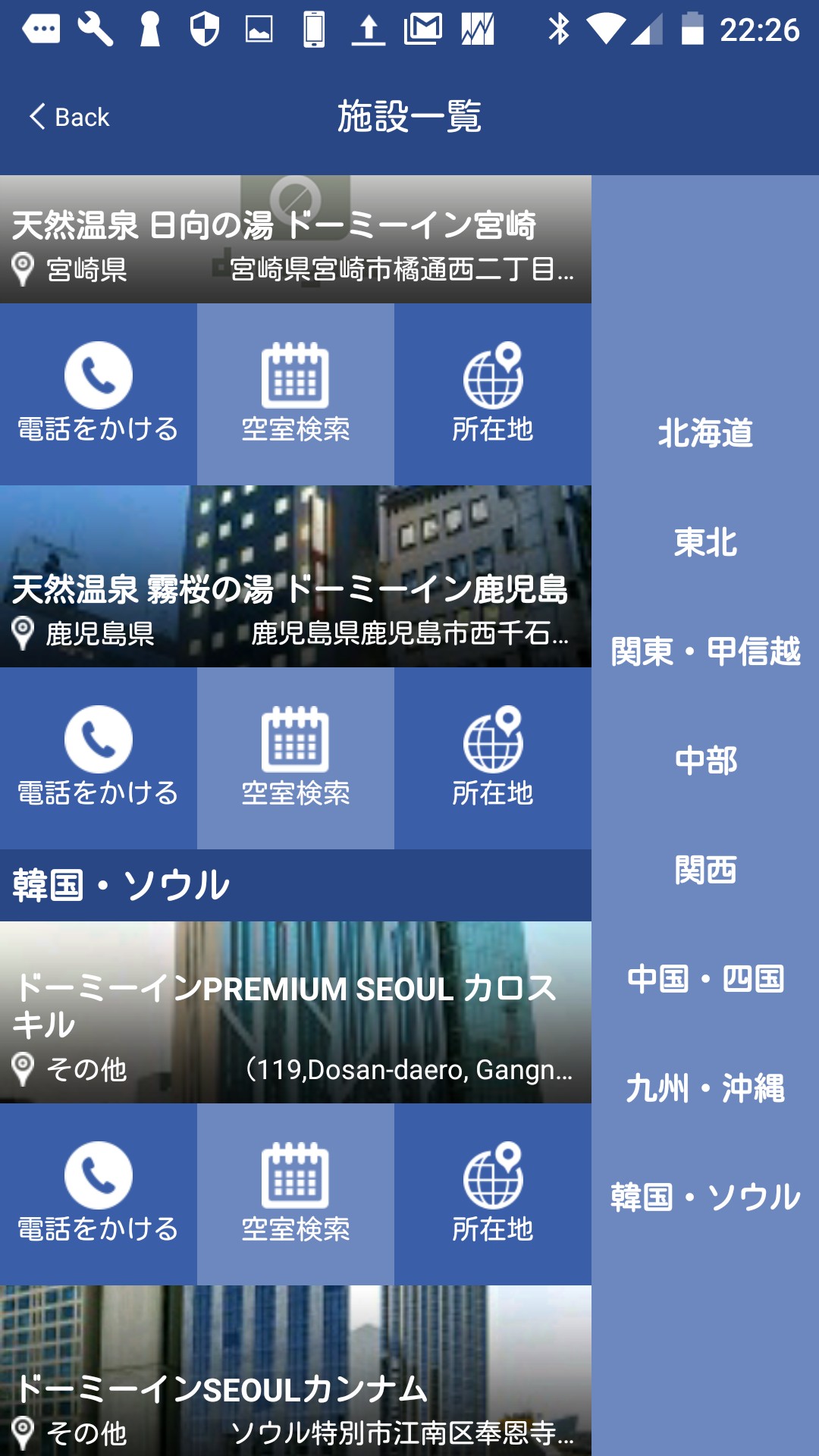Open the 天然温泉 霧桜の湯 ドーミーイン鹿児島 card
This screenshot has height=1456, width=819.
[x=295, y=578]
